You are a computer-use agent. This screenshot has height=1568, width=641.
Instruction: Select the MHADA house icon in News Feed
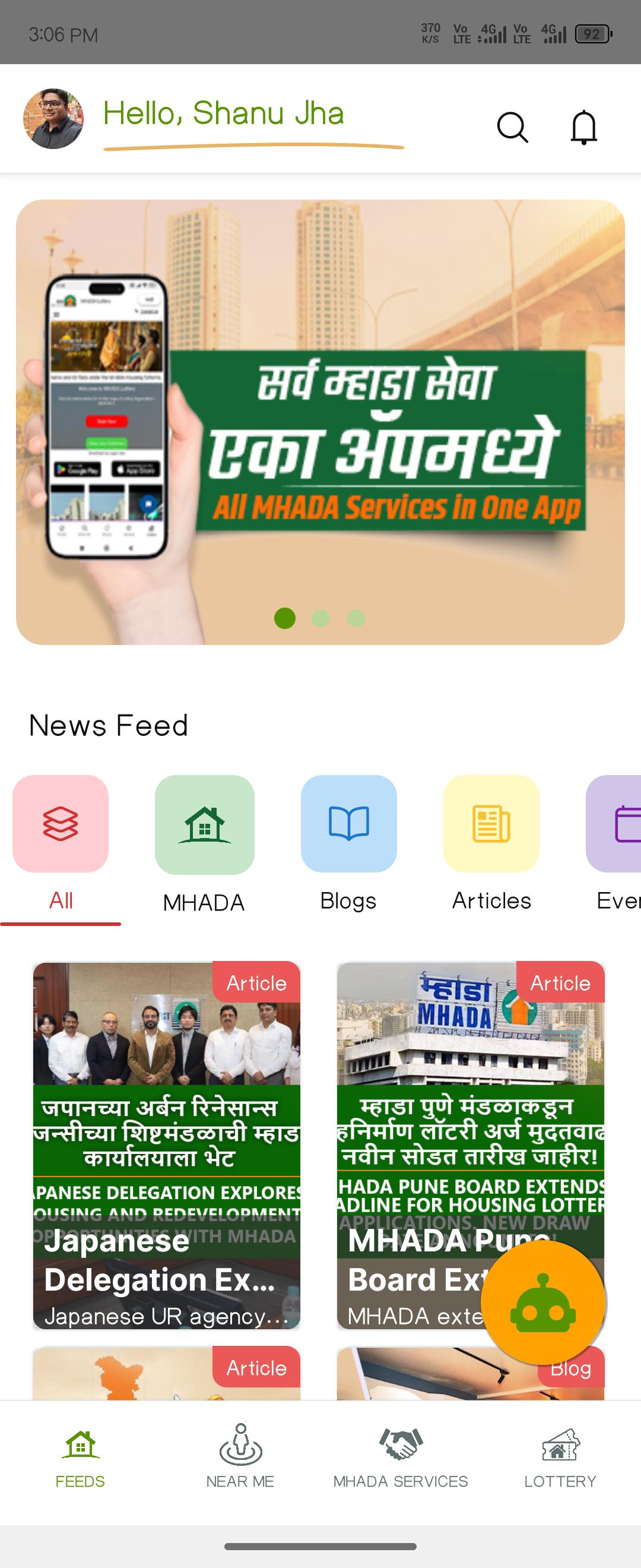click(x=203, y=826)
